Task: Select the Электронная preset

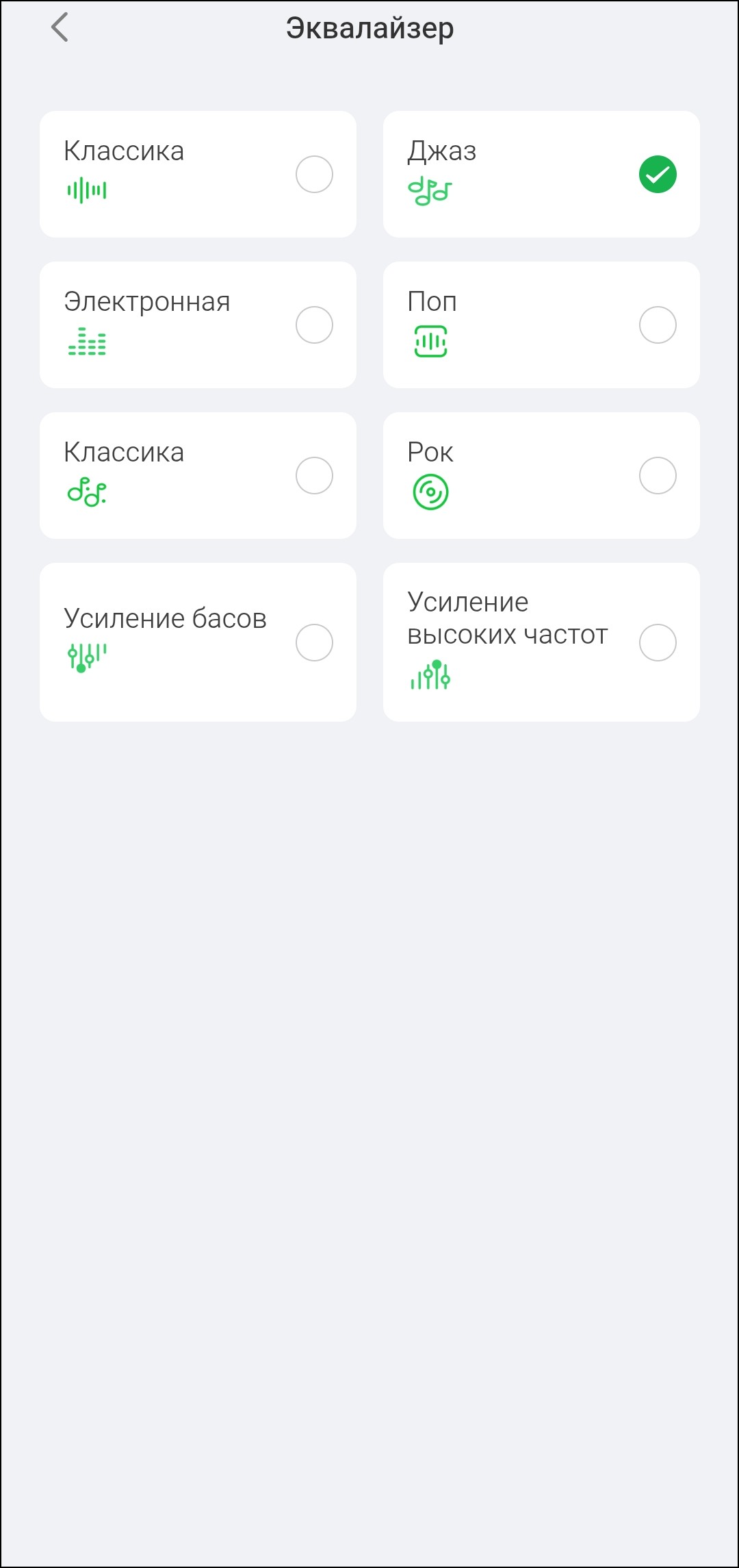Action: 314,325
